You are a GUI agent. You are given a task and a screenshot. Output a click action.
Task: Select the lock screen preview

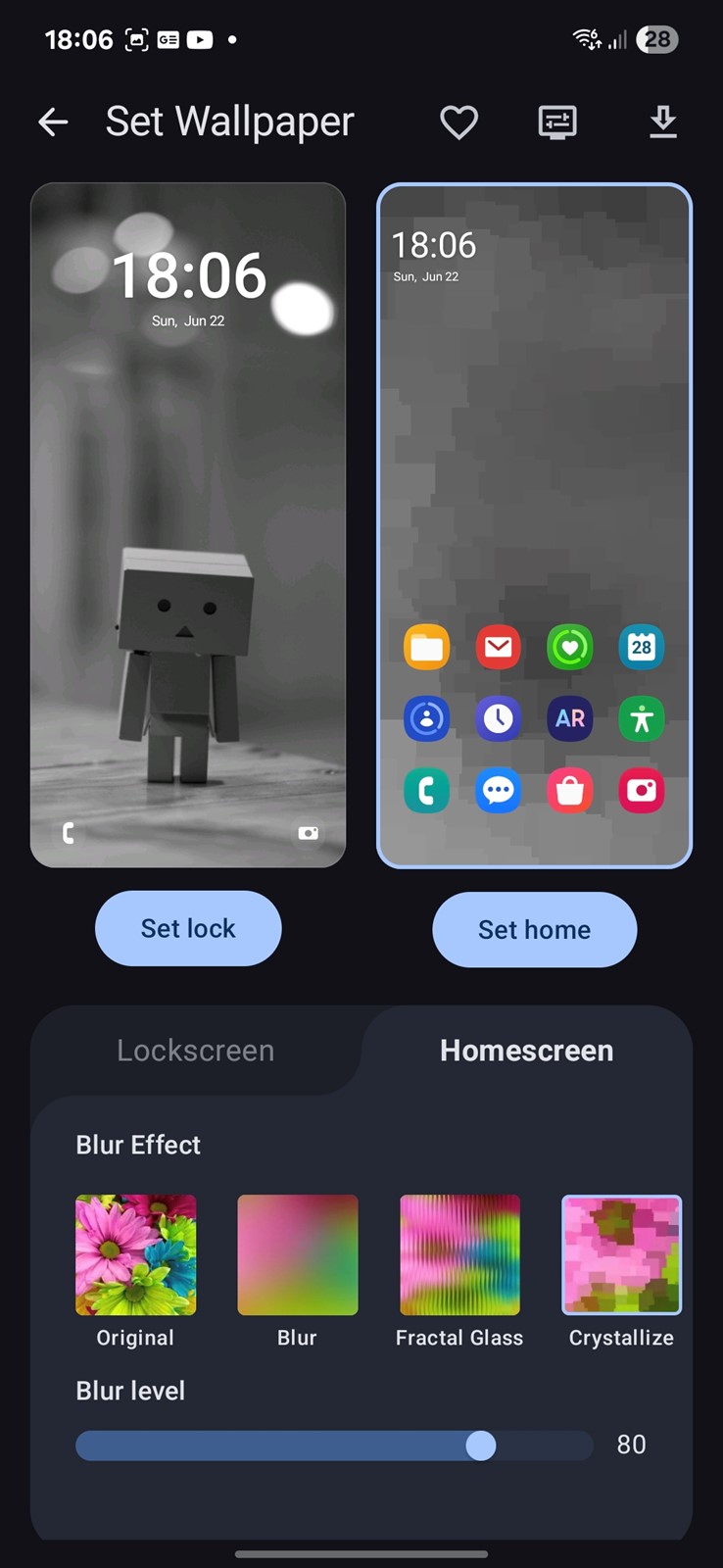[188, 525]
